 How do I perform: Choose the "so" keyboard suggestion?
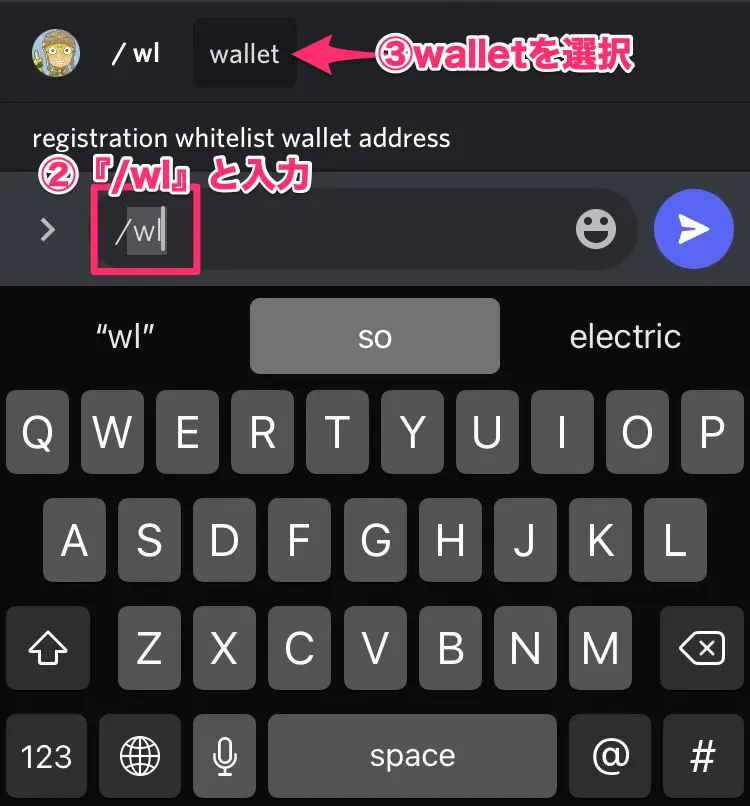coord(374,337)
